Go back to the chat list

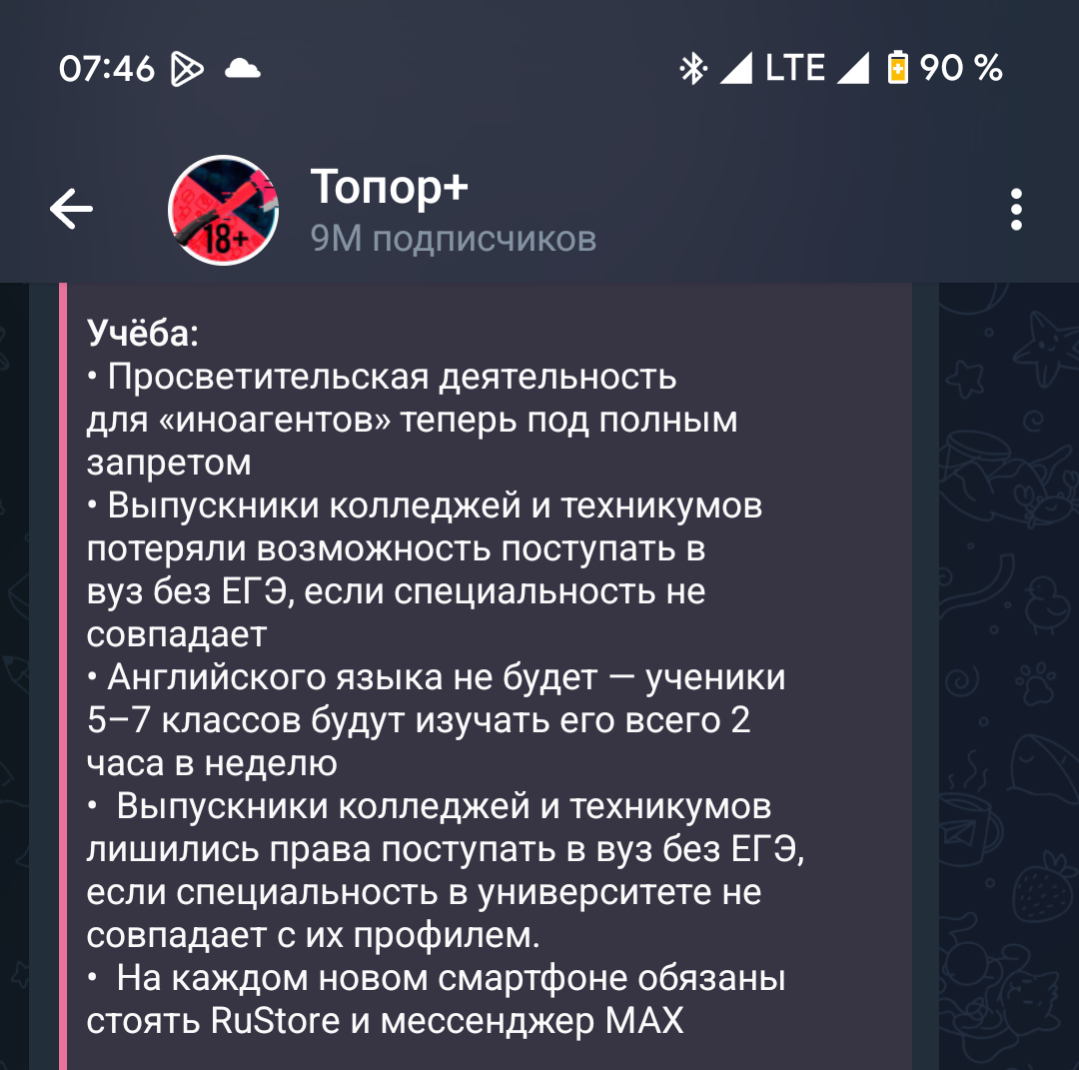[71, 210]
